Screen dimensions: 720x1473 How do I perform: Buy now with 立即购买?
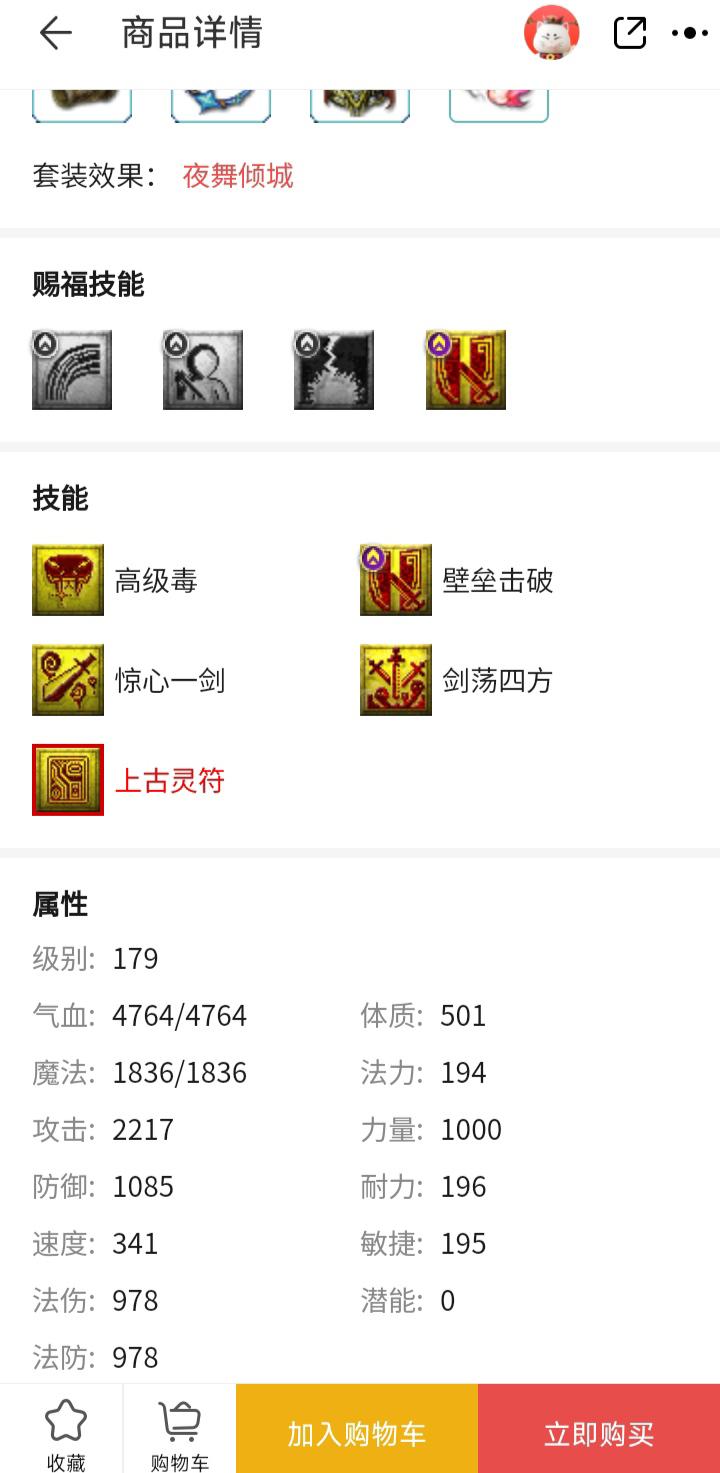tap(599, 1434)
